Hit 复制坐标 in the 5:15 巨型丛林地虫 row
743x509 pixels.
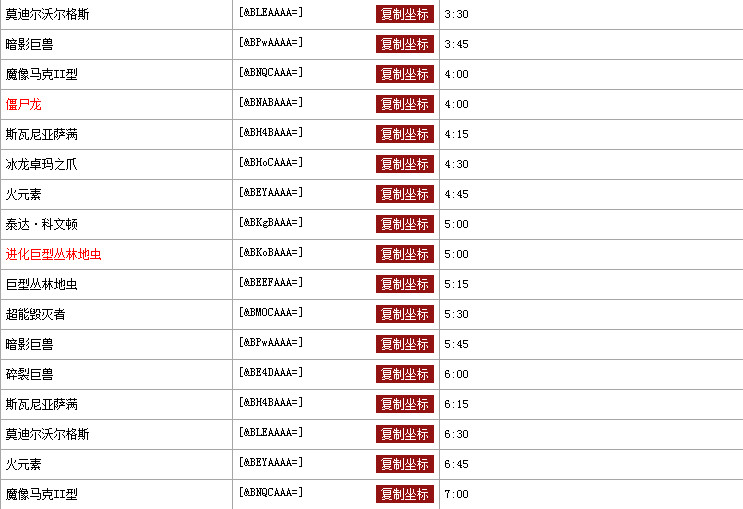(x=405, y=284)
